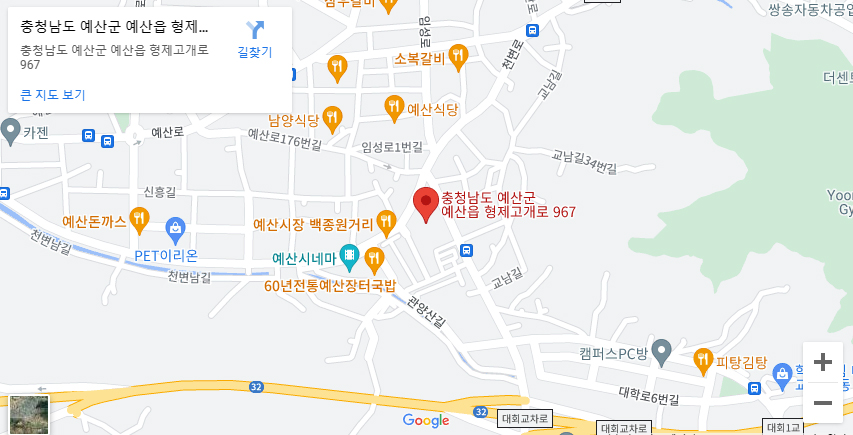853x435 pixels.
Task: Open the 카젠 place marker
Action: (x=11, y=128)
